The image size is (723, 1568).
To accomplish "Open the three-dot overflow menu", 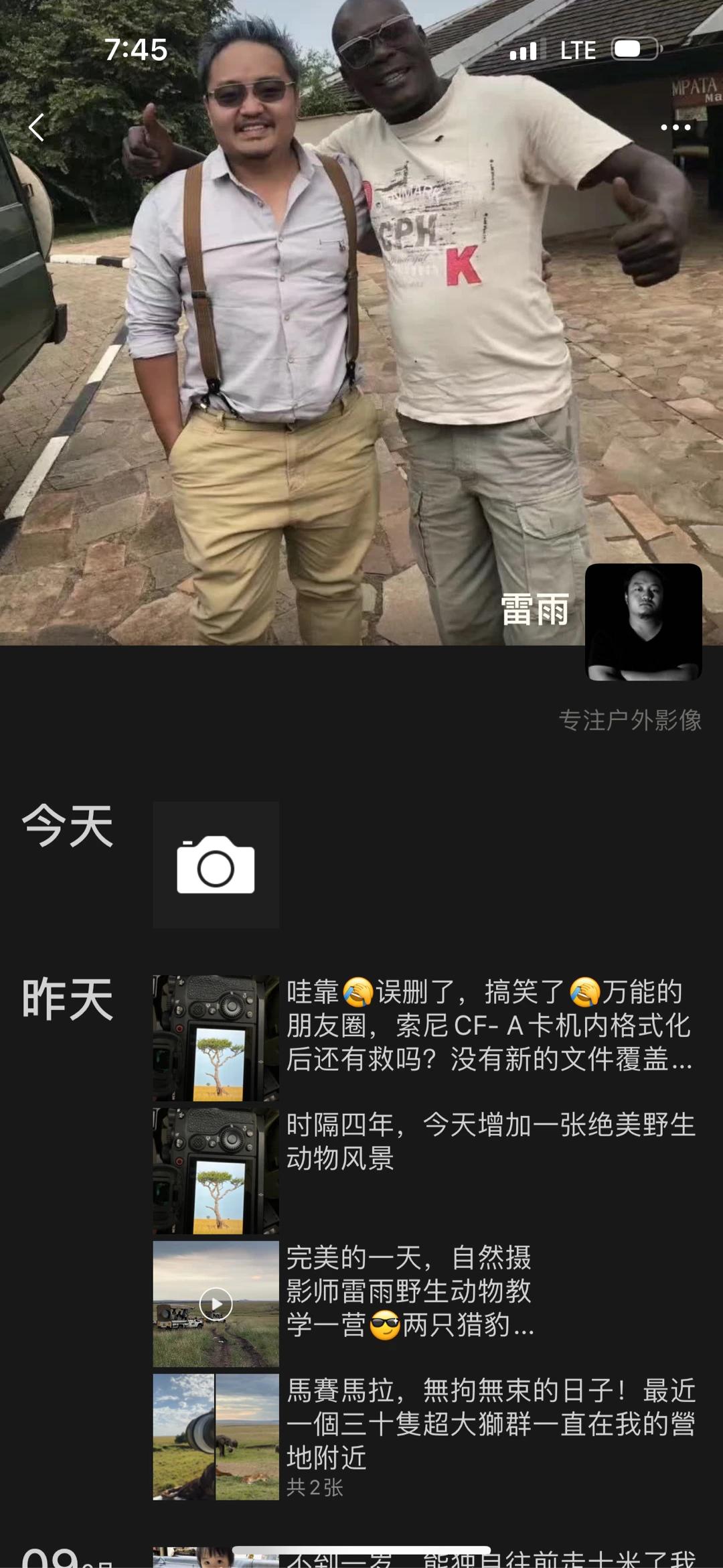I will (x=675, y=127).
